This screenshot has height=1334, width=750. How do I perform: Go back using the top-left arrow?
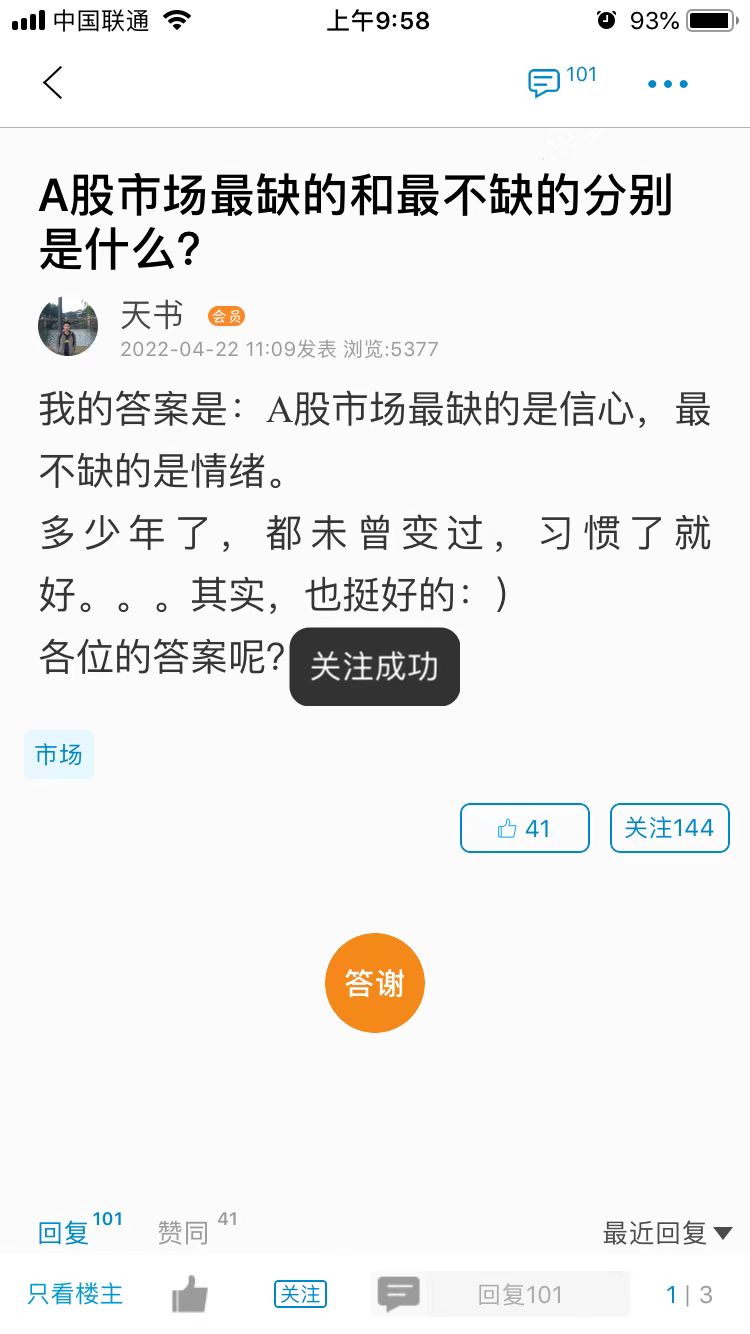[53, 83]
